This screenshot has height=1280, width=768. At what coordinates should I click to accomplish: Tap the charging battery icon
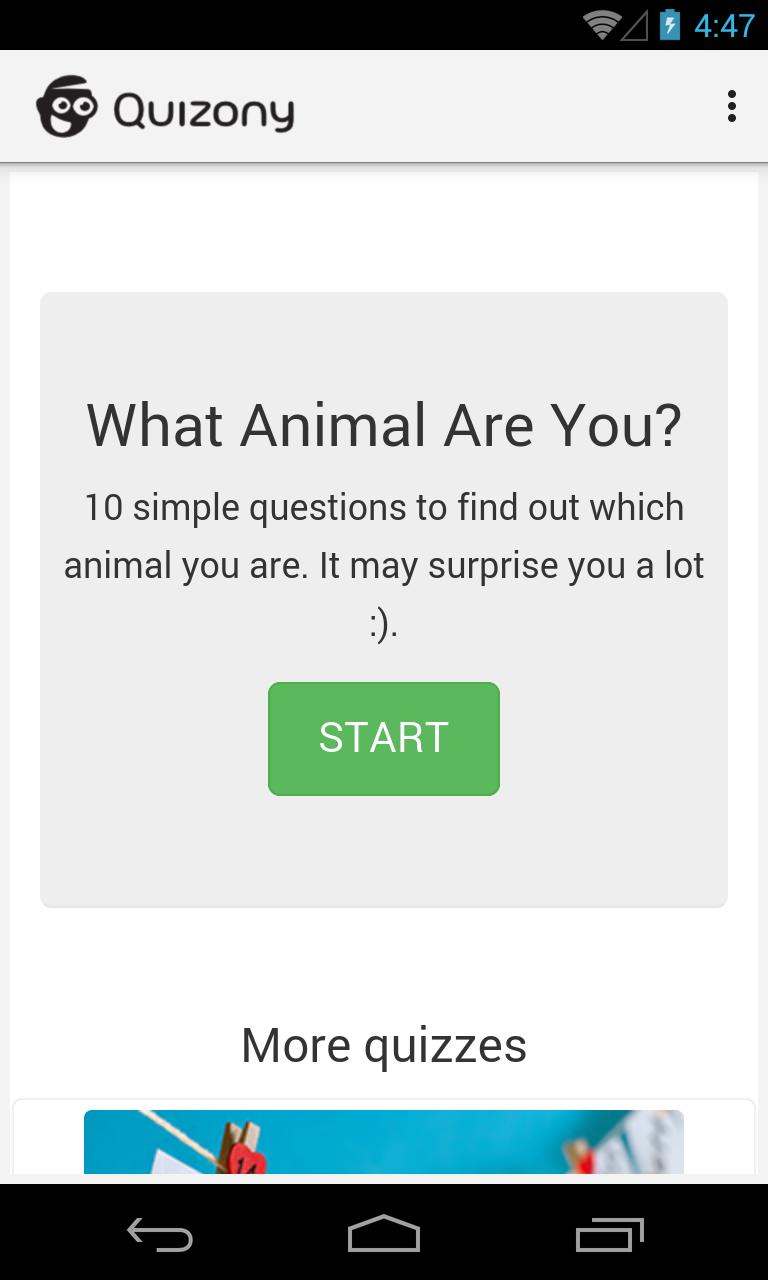tap(668, 25)
